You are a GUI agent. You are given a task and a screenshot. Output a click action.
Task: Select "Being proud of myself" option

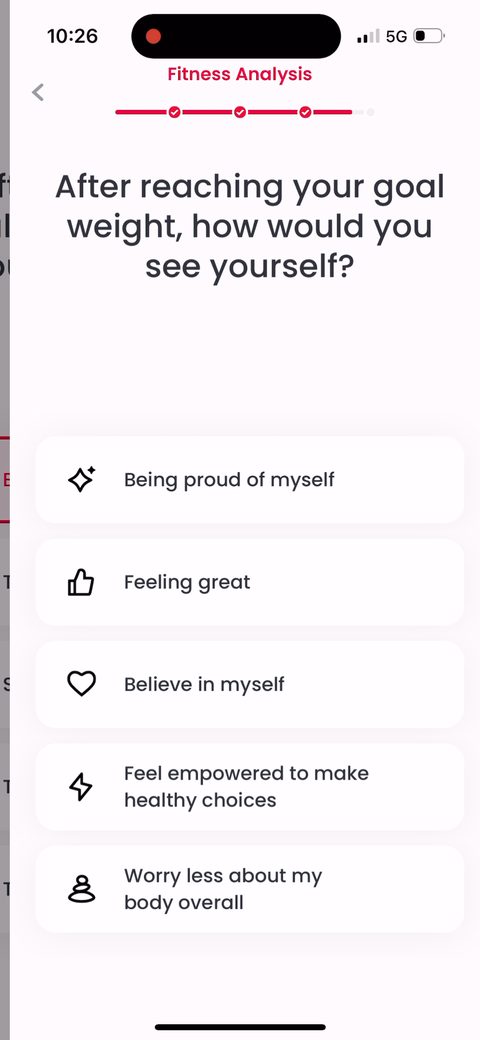tap(249, 480)
